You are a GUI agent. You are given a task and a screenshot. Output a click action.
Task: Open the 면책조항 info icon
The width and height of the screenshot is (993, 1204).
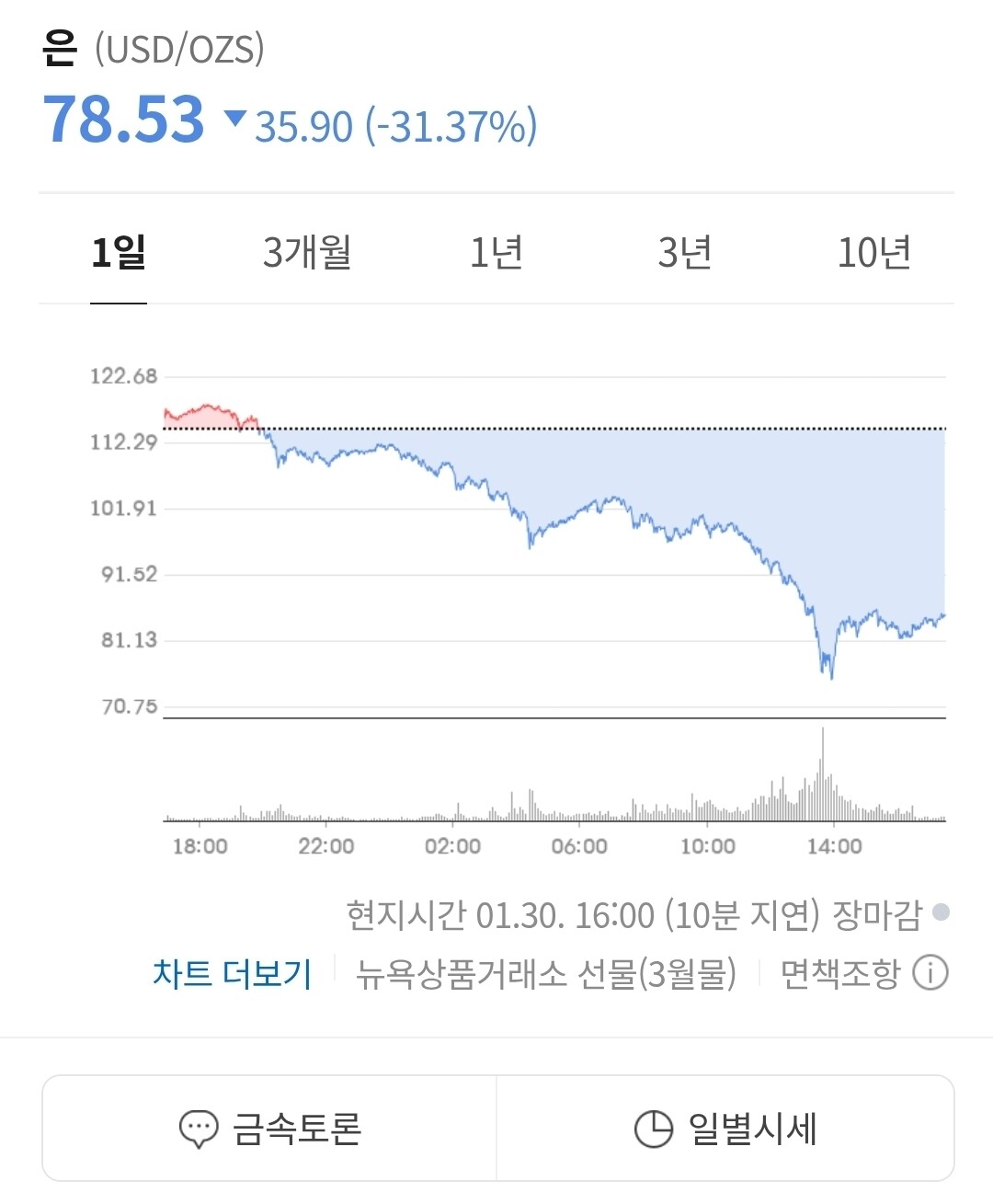(x=930, y=973)
